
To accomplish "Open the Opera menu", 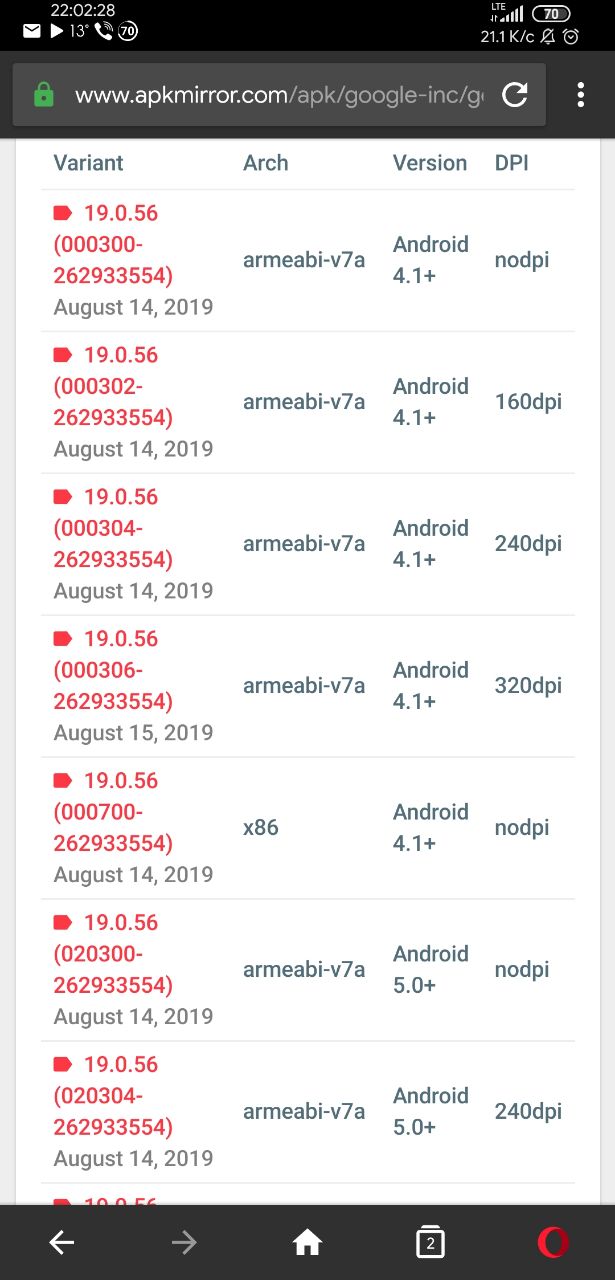I will 553,1243.
